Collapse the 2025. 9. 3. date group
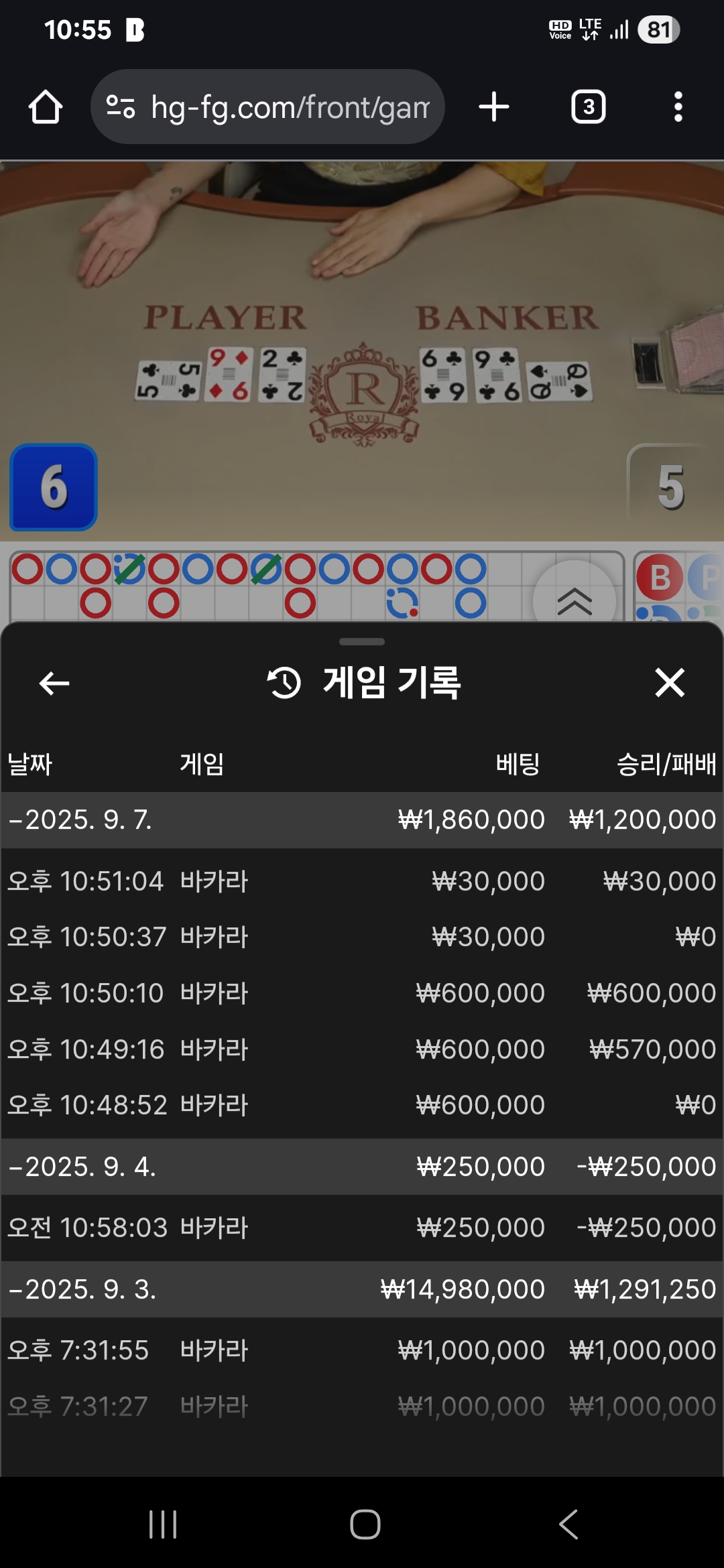 coord(80,1289)
